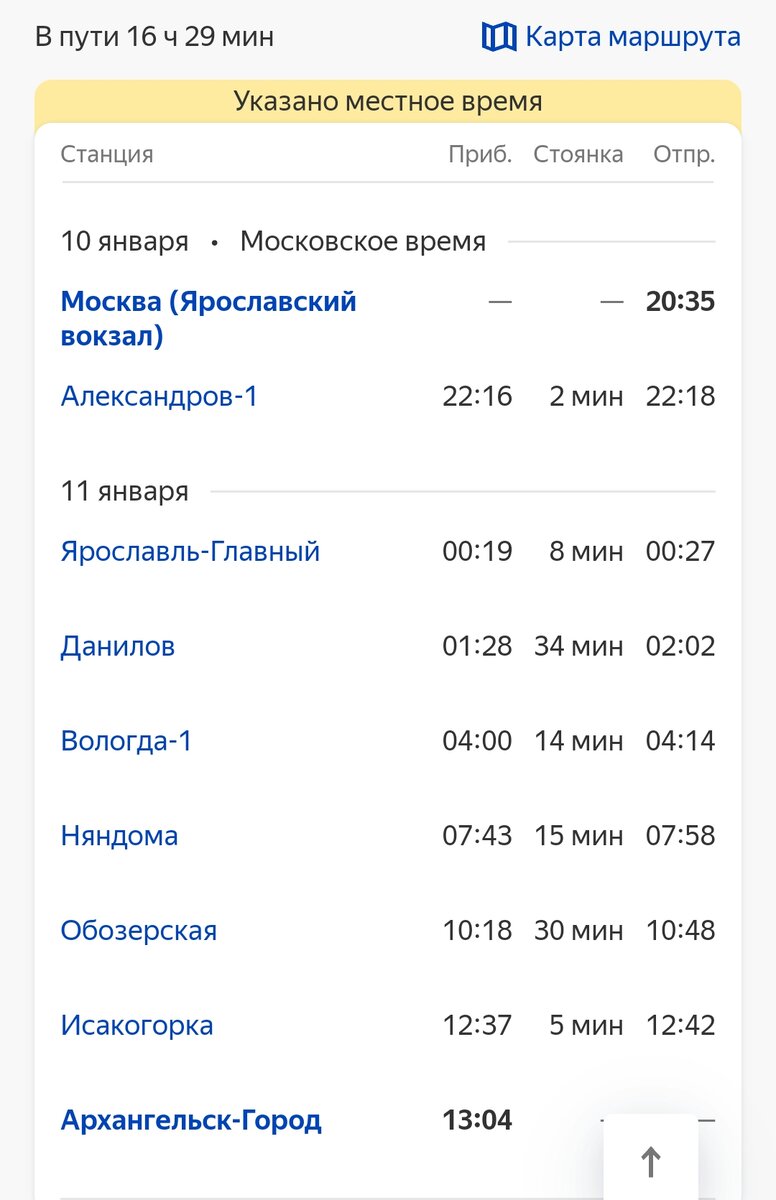Click the Приб. column header
Screen dimensions: 776x1200
(480, 154)
